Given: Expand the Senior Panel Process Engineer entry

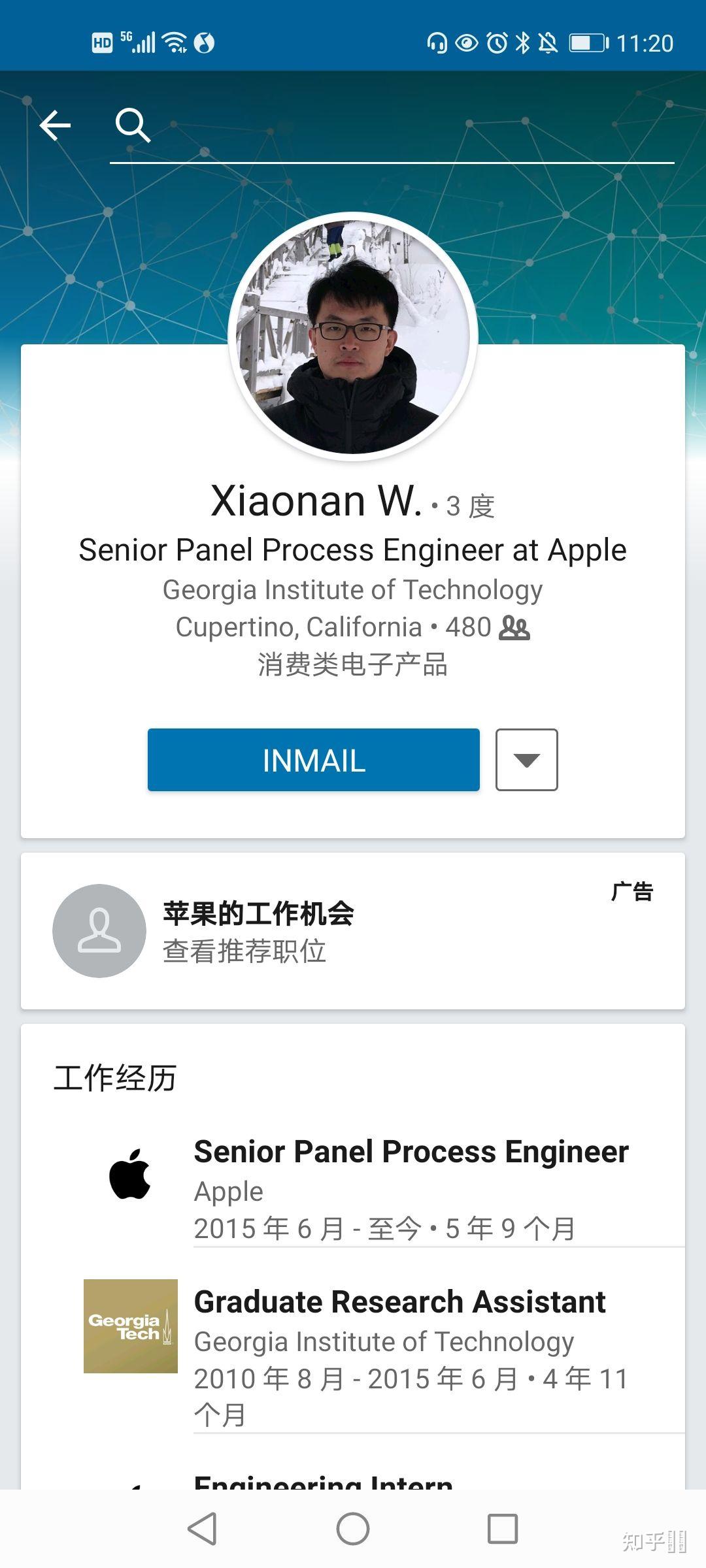Looking at the screenshot, I should point(411,1151).
